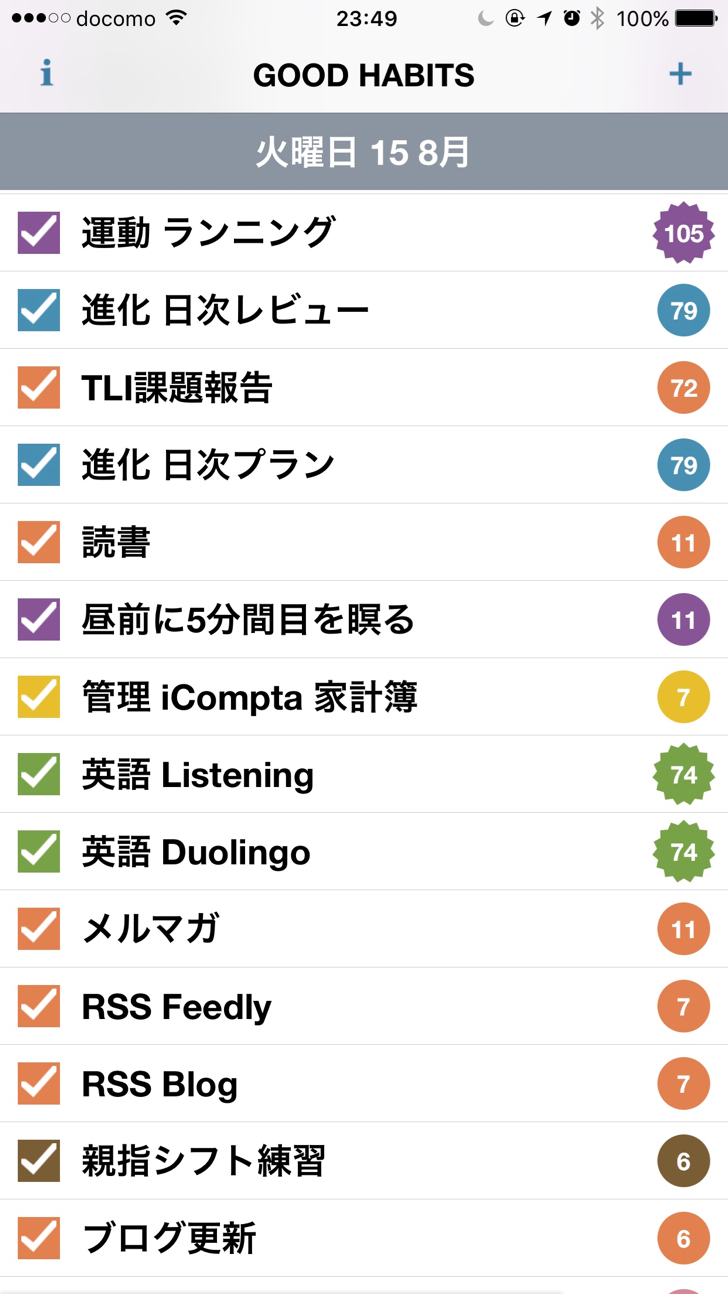Add a new habit with plus
Viewport: 728px width, 1294px height.
tap(680, 74)
